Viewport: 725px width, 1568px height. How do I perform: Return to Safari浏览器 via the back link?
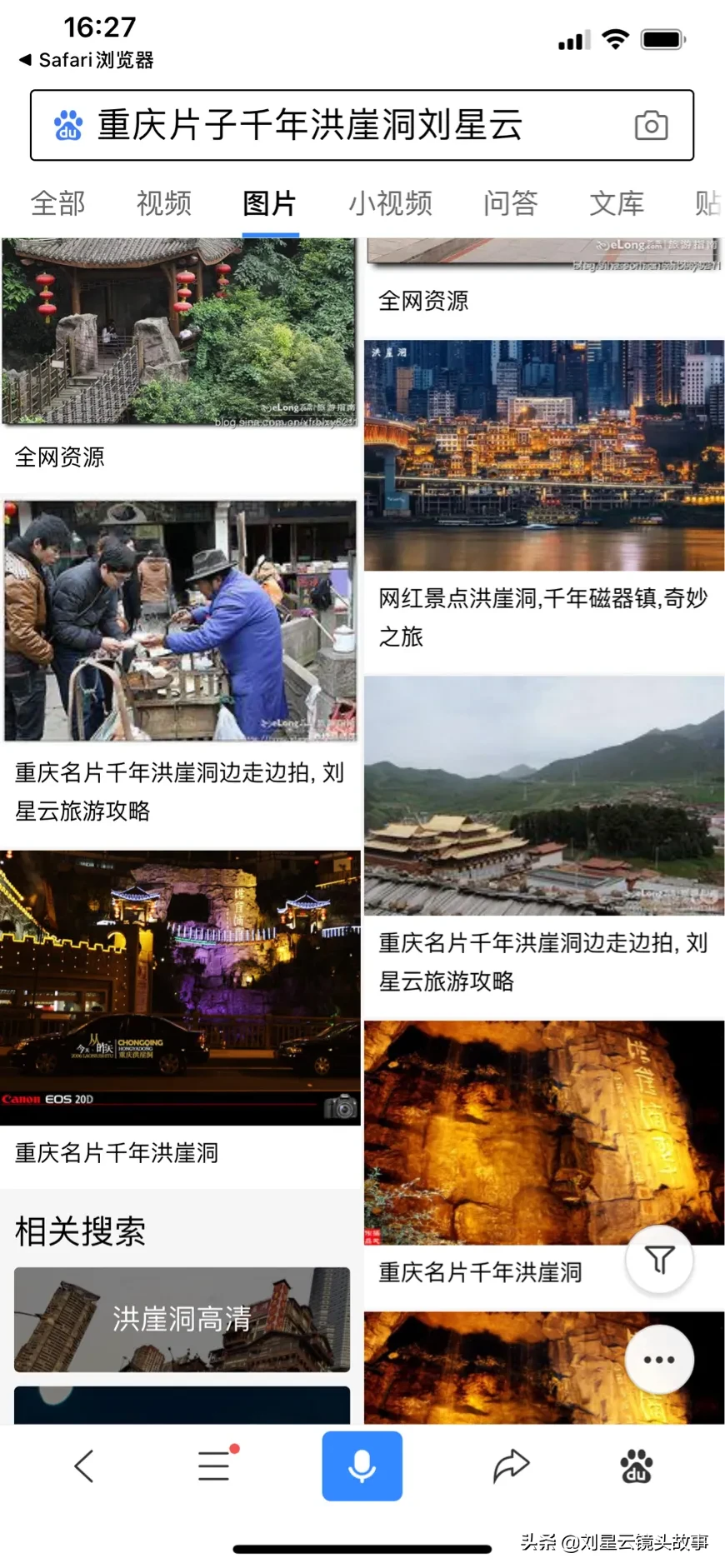[x=86, y=60]
